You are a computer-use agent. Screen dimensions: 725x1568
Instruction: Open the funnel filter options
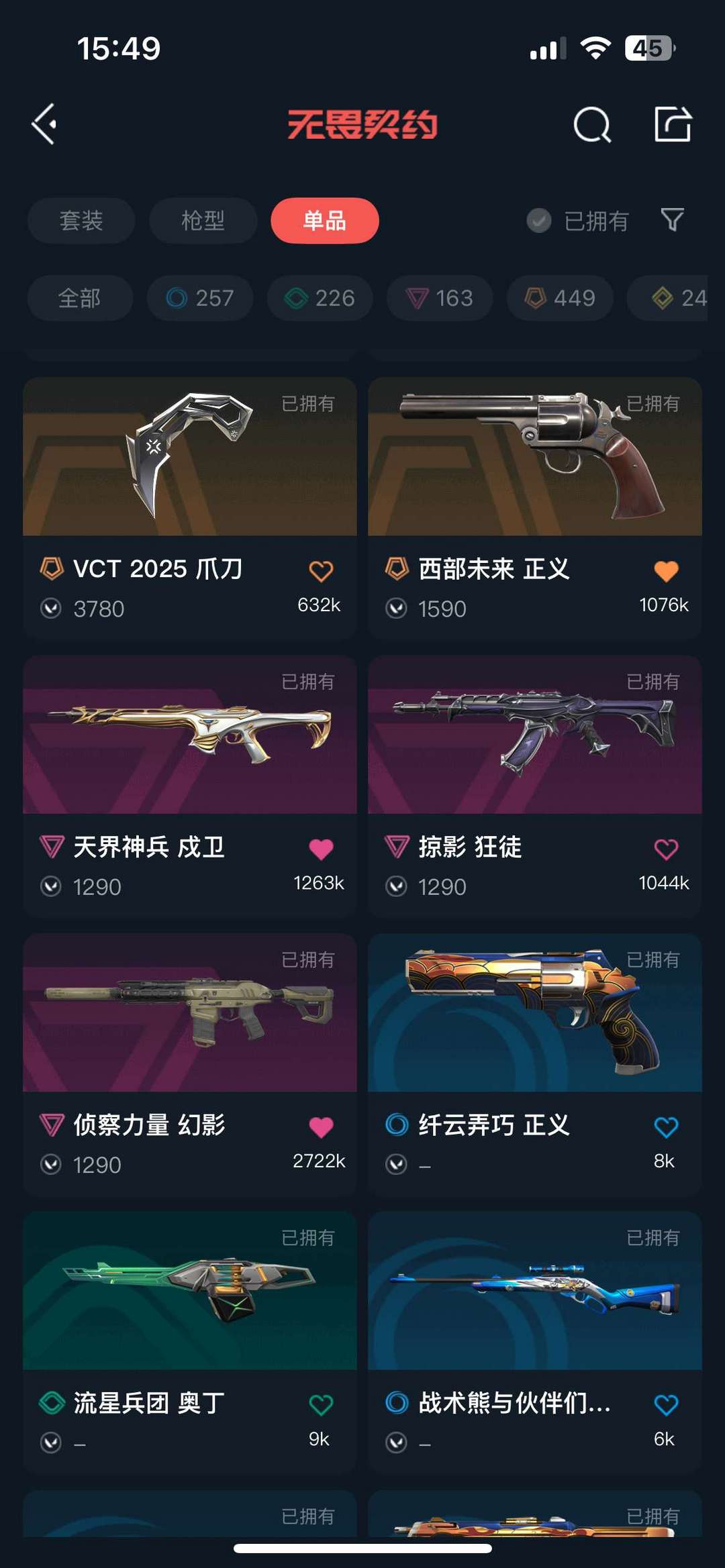(673, 219)
